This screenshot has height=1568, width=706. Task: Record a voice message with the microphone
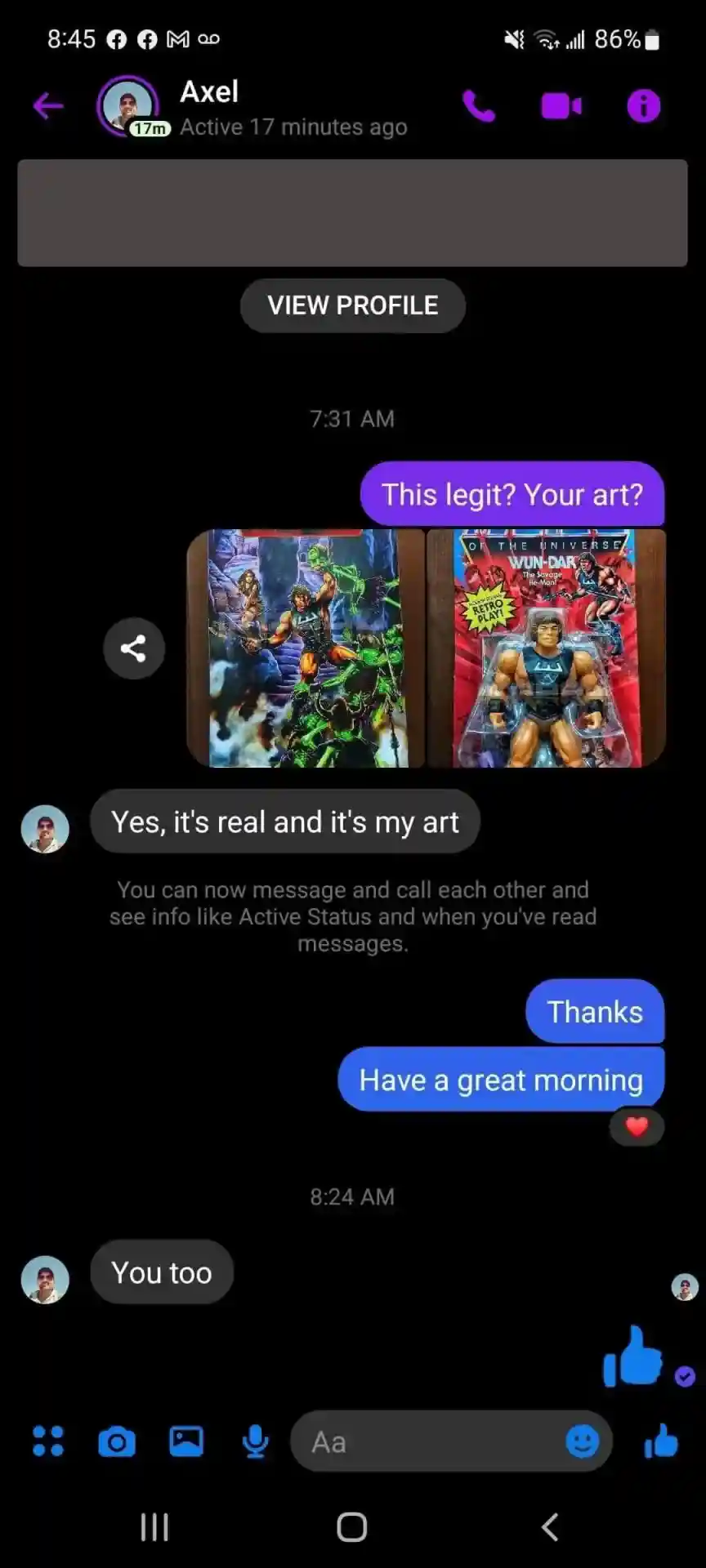pyautogui.click(x=255, y=1441)
